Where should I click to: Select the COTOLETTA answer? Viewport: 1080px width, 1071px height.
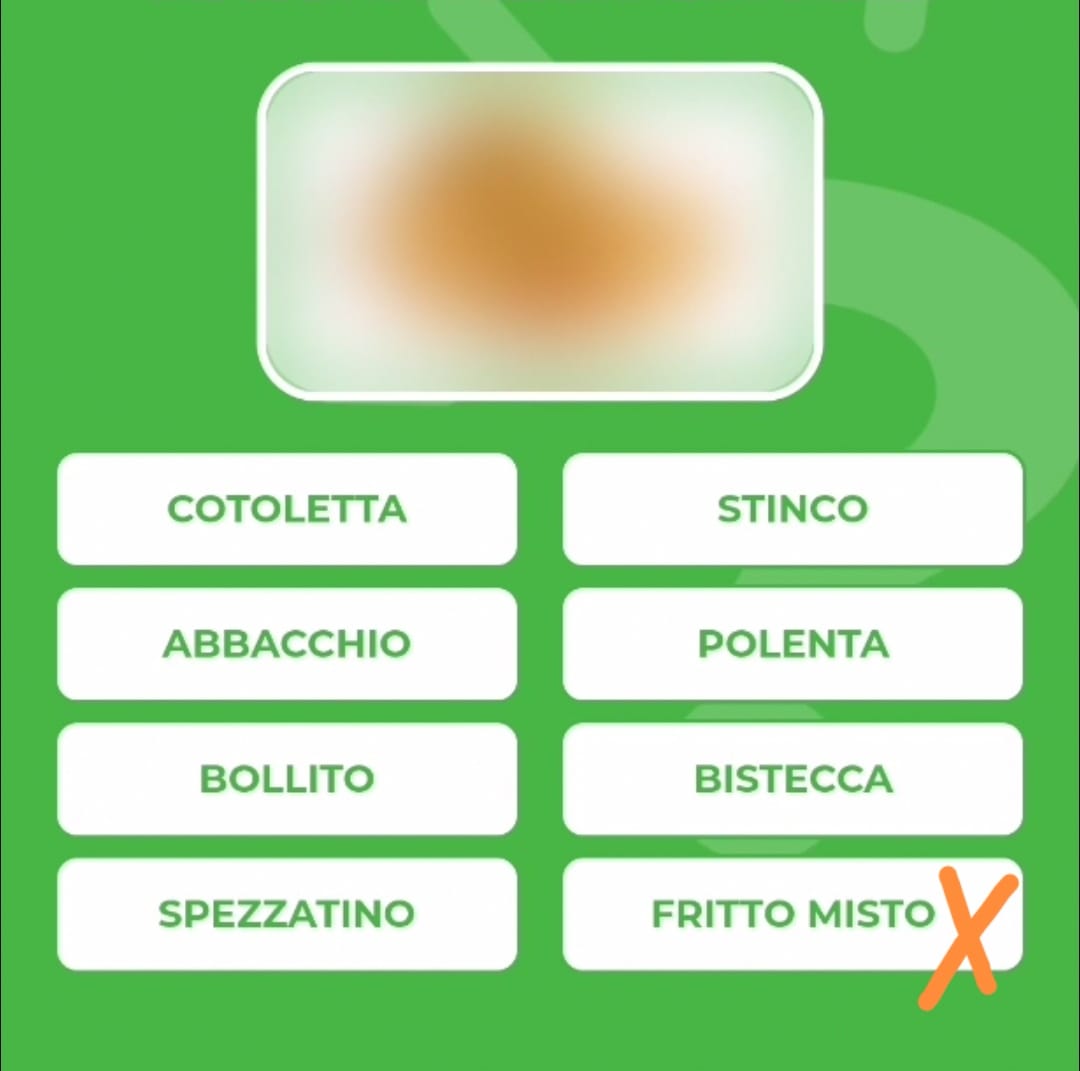287,509
